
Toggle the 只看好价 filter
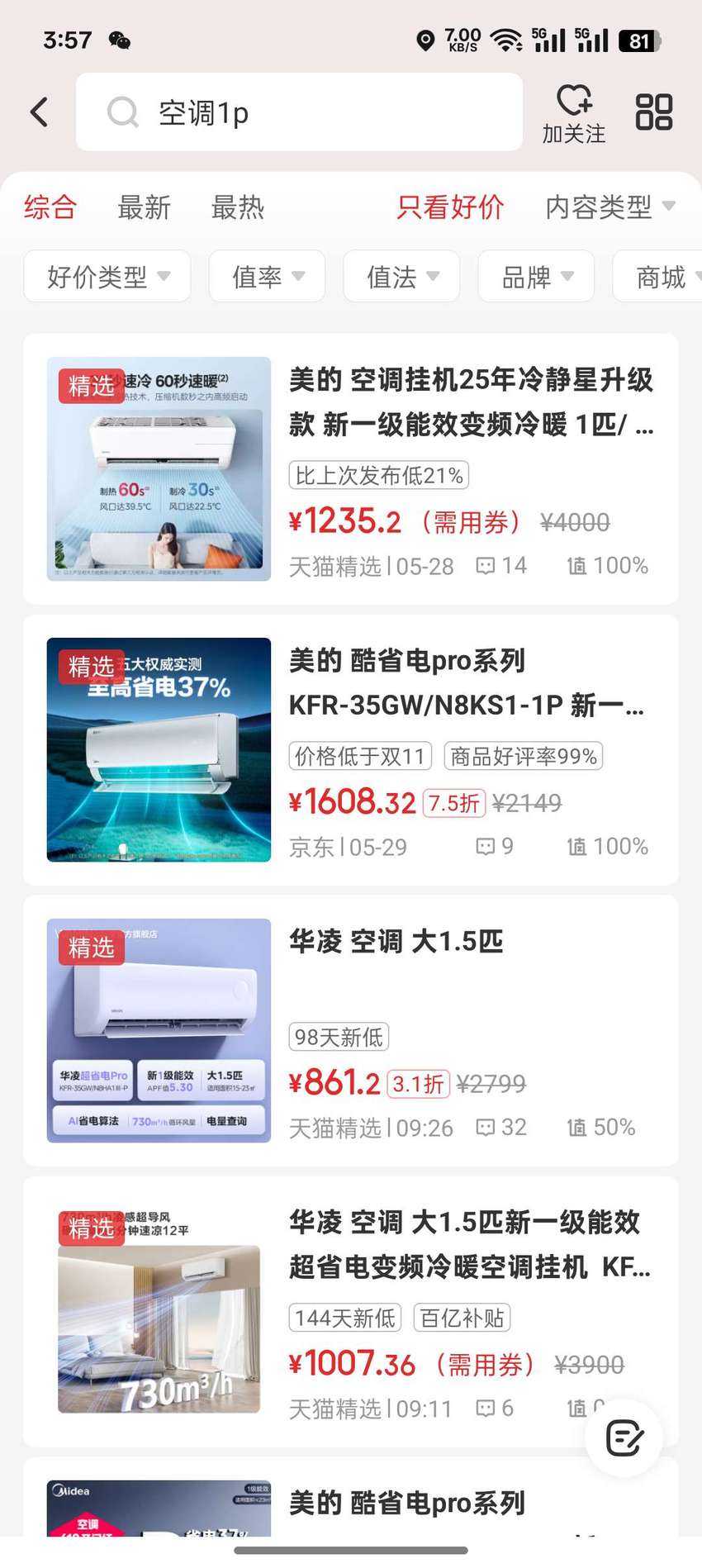[x=450, y=207]
